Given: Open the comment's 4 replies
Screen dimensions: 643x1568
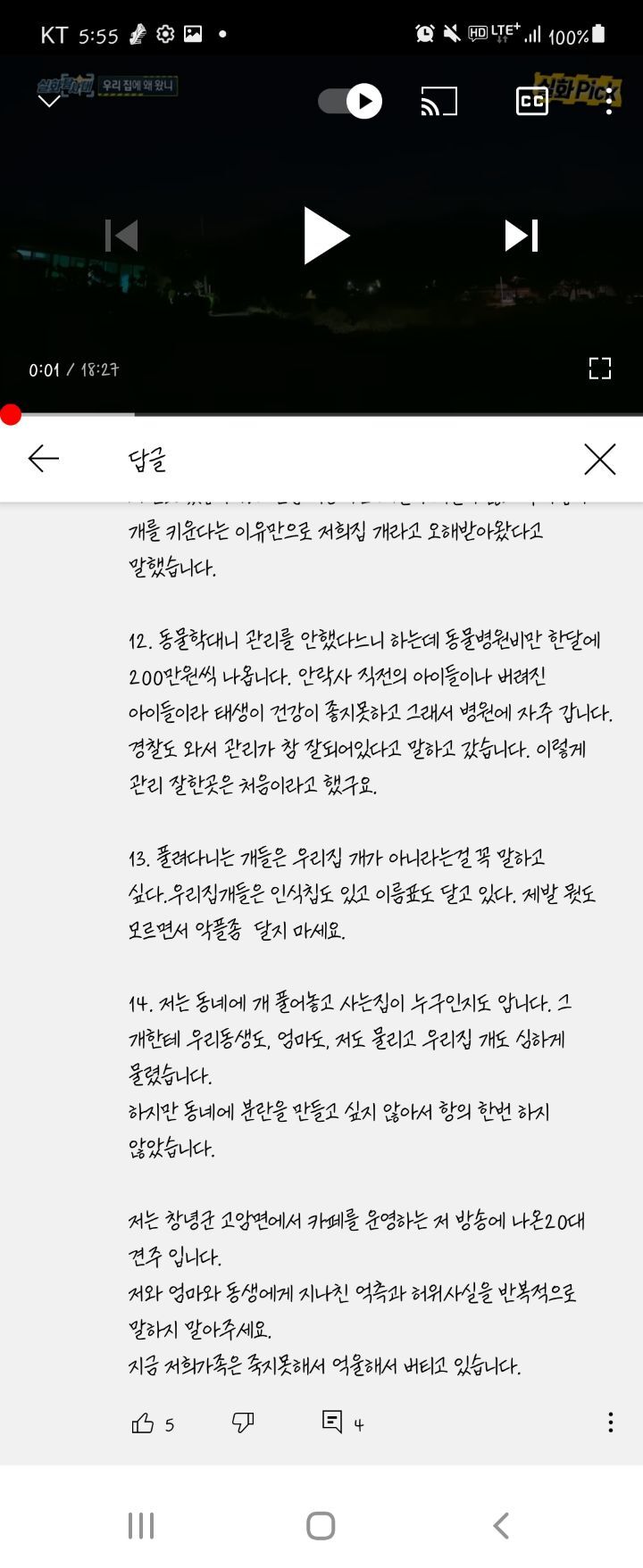Looking at the screenshot, I should (x=343, y=1423).
